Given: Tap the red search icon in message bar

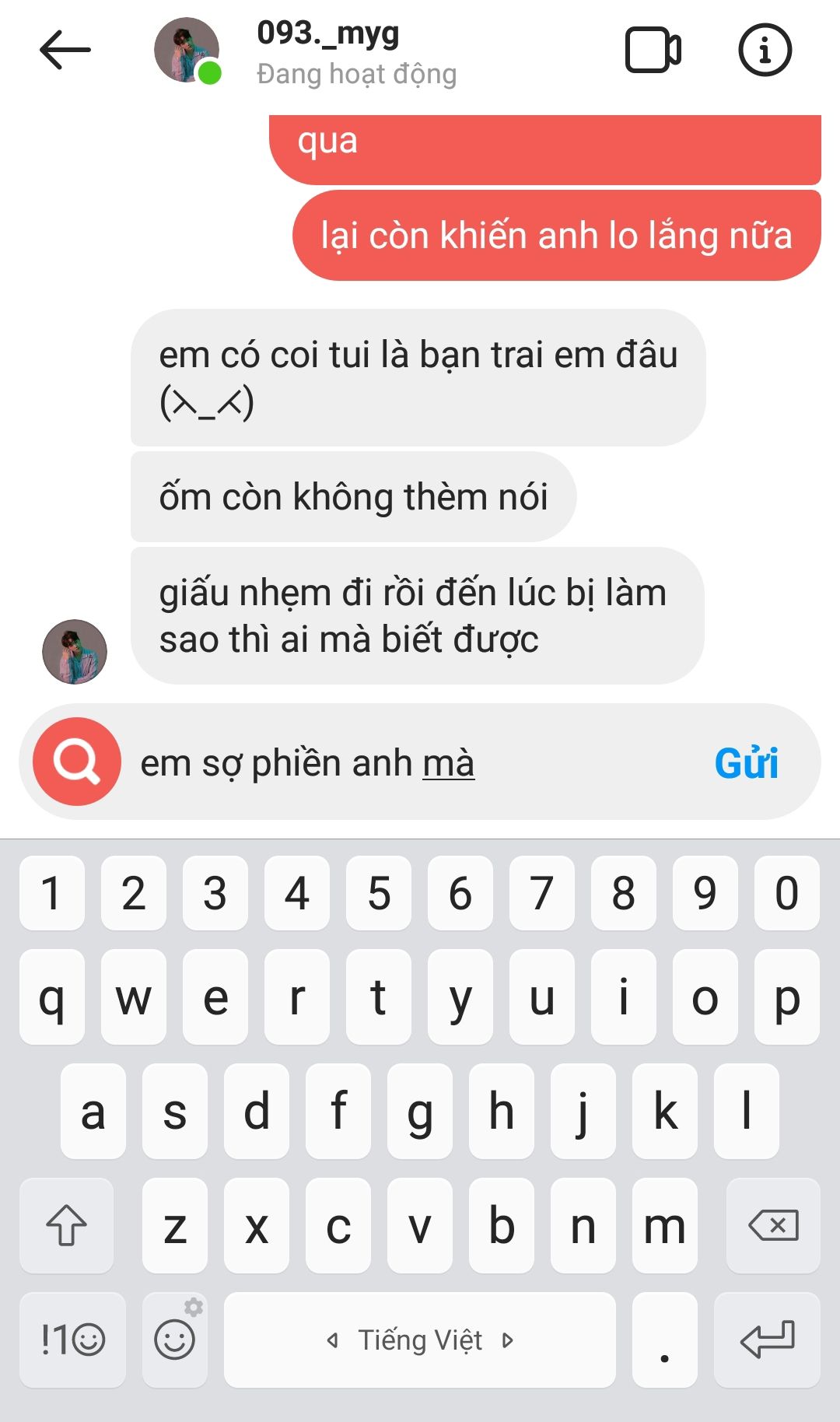Looking at the screenshot, I should pyautogui.click(x=76, y=762).
